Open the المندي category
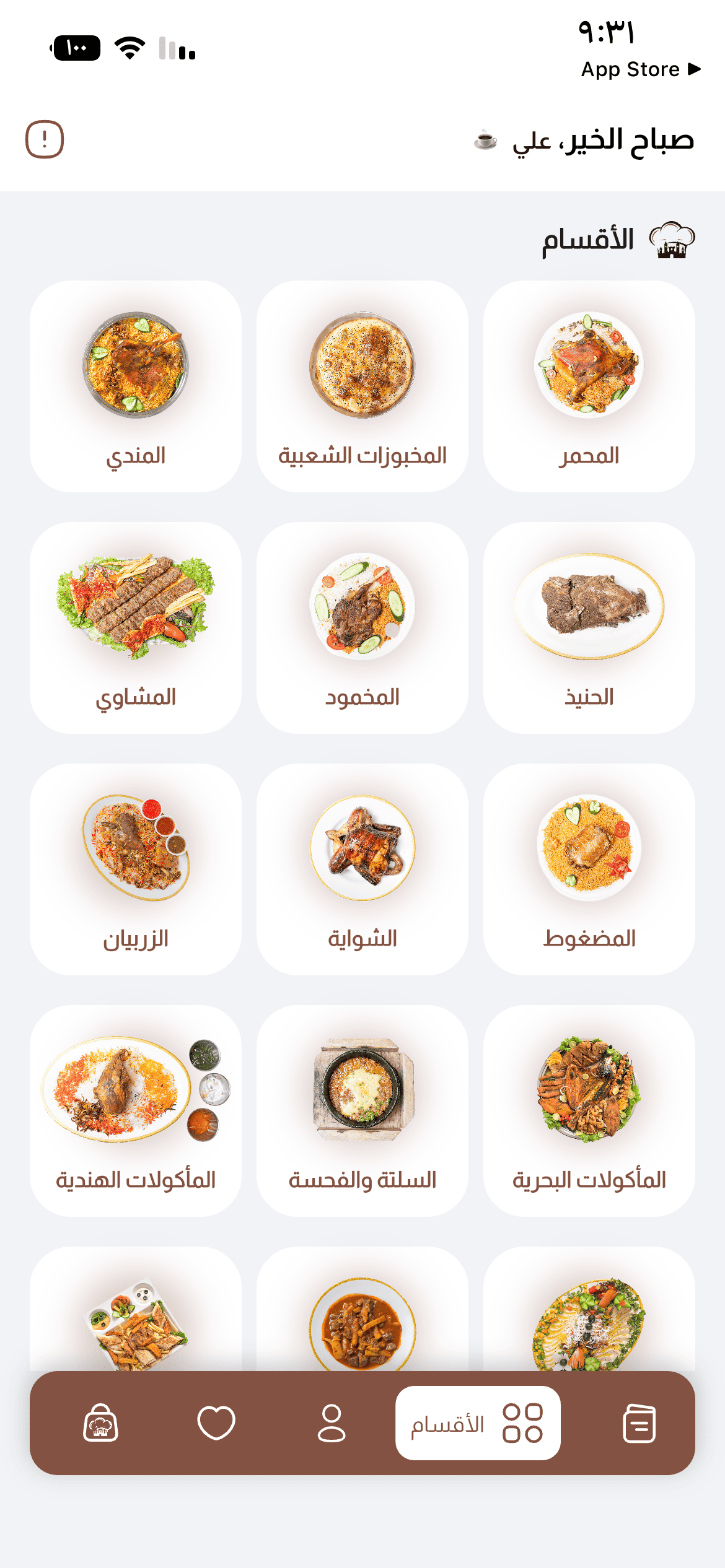 click(136, 386)
